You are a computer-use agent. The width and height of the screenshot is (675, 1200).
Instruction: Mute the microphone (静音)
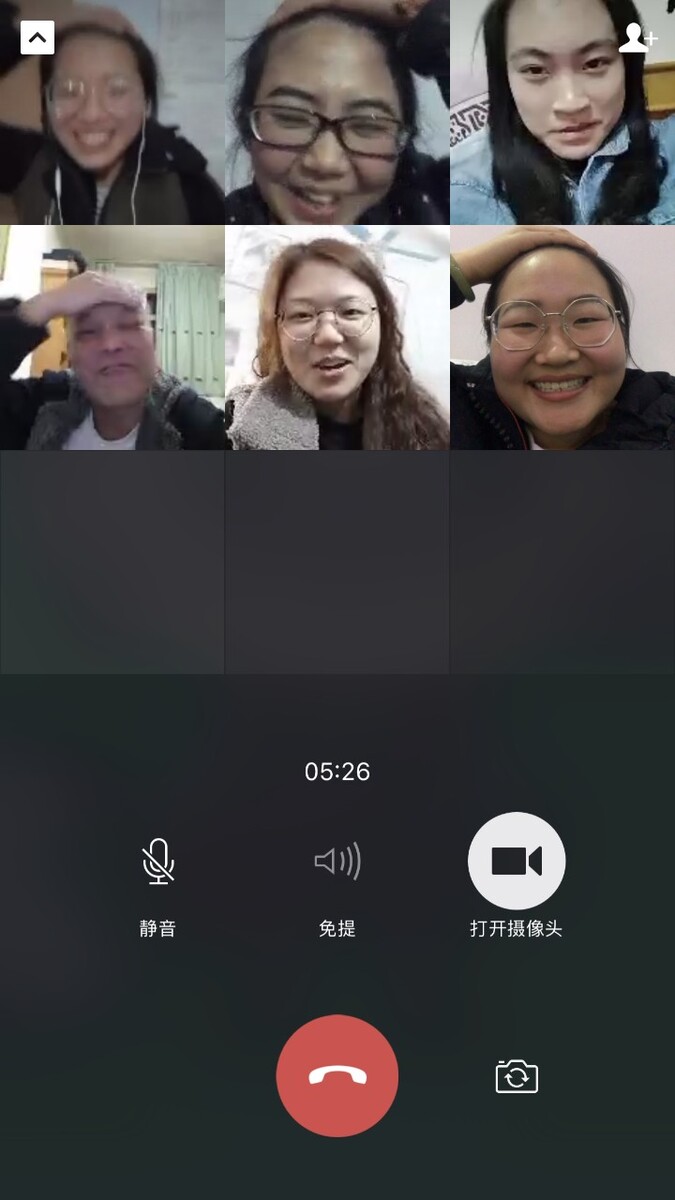tap(158, 861)
